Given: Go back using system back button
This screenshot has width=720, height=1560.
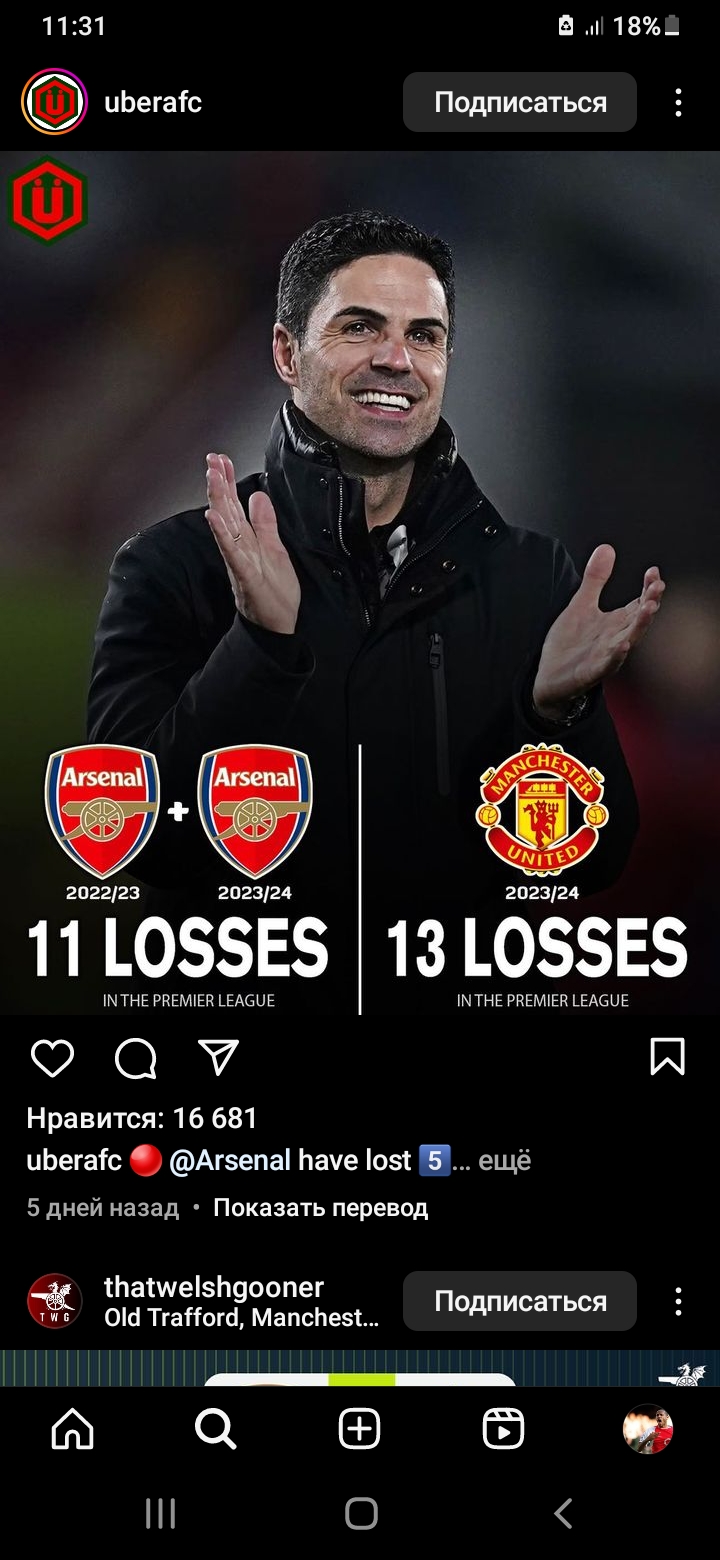Looking at the screenshot, I should (563, 1513).
